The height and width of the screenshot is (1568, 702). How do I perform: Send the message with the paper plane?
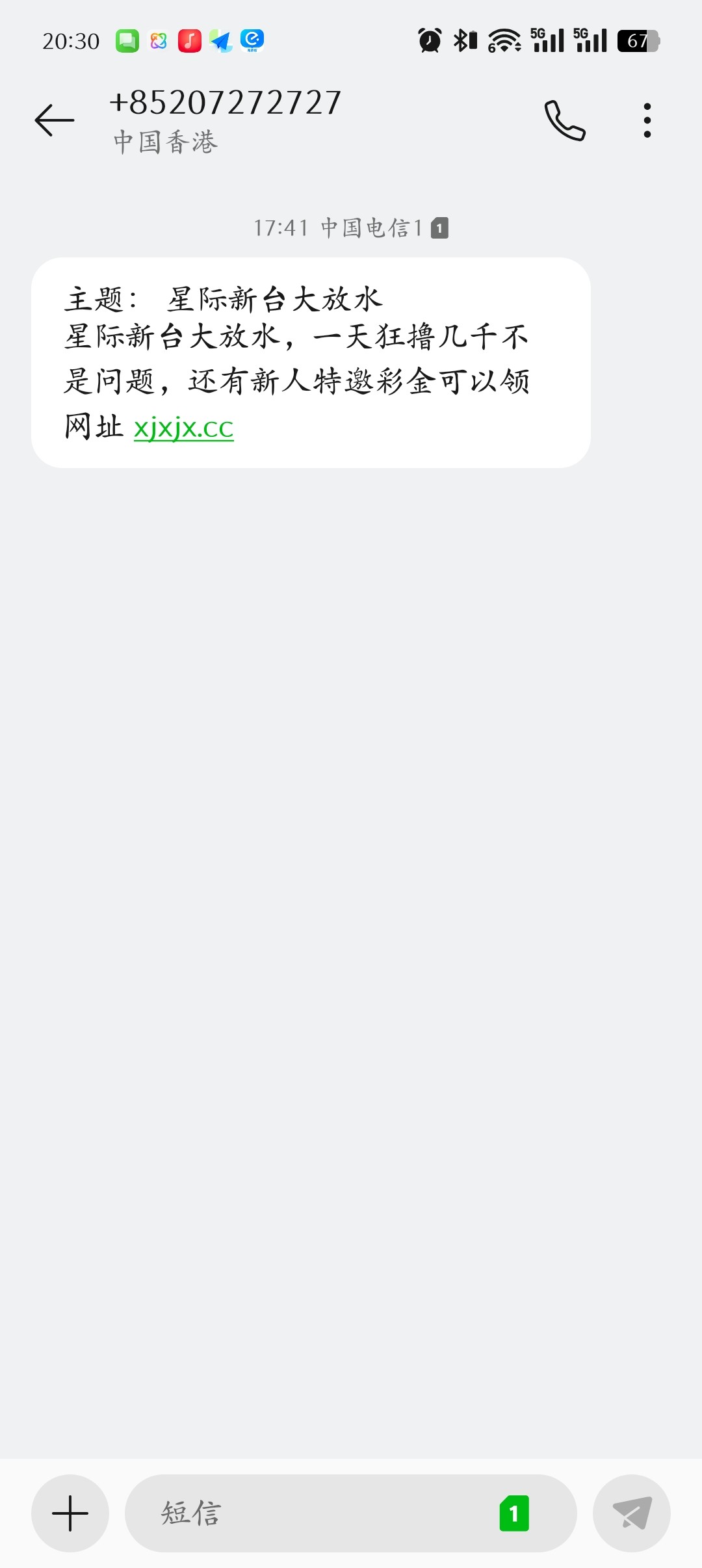[x=632, y=1513]
